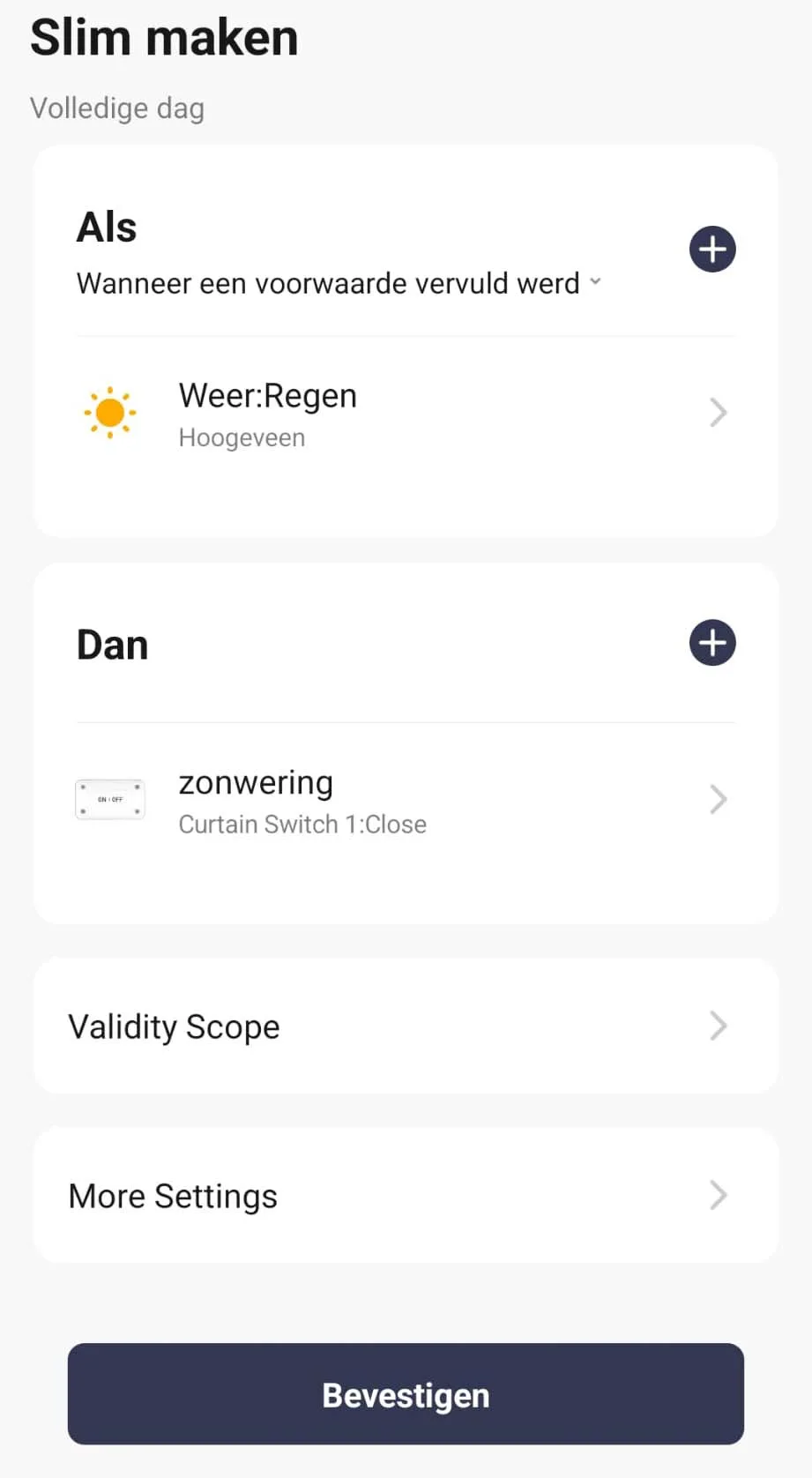Screen dimensions: 812x1478
Task: Add a new action in the Dan section
Action: tap(712, 643)
